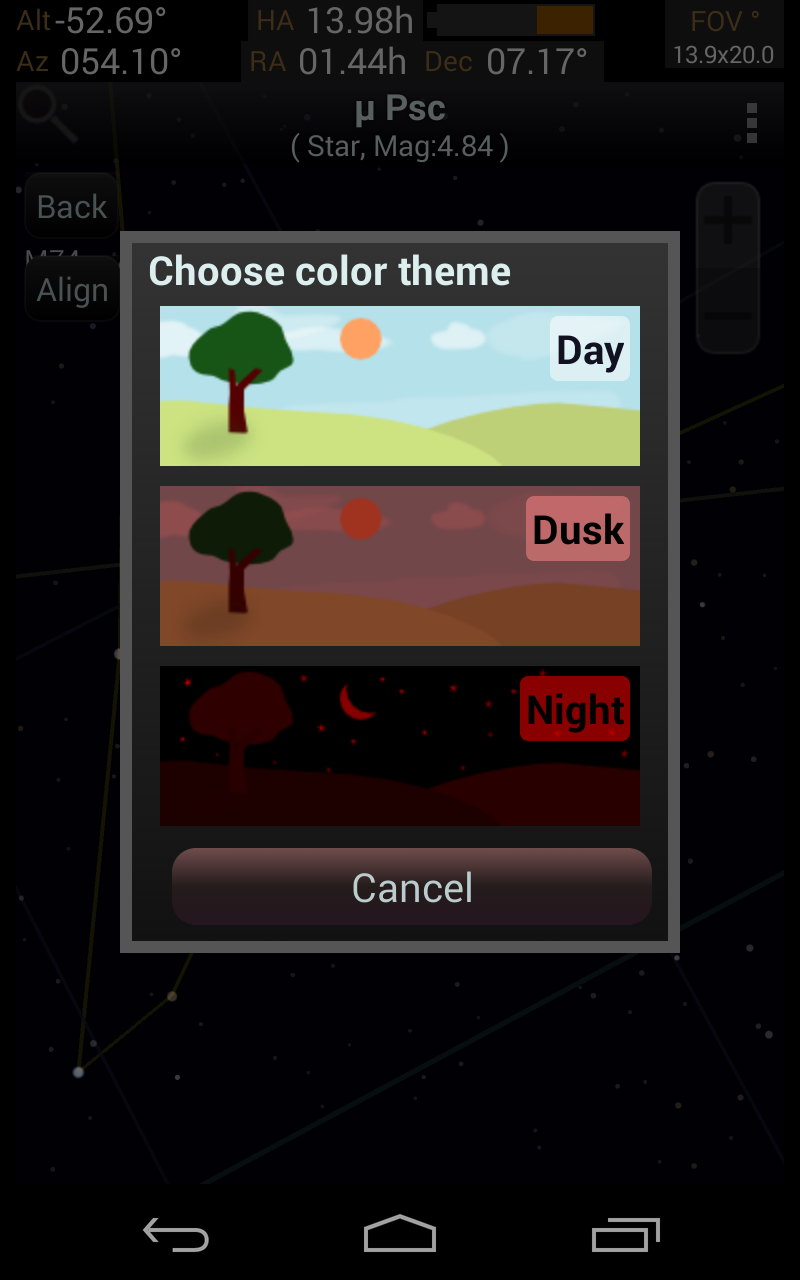Viewport: 800px width, 1280px height.
Task: Click the brightness slider near the top
Action: (510, 18)
